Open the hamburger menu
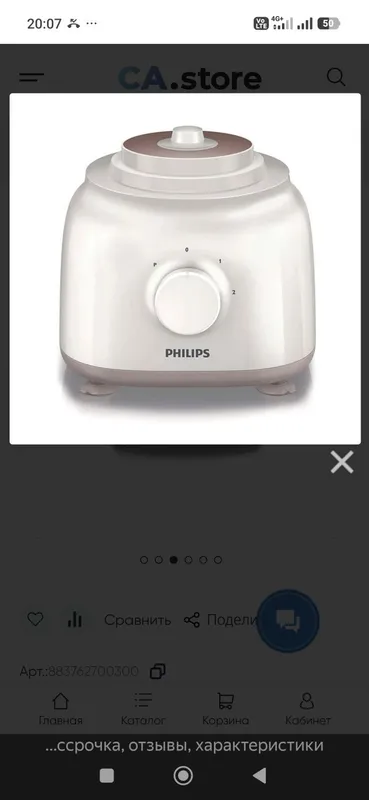Viewport: 369px width, 800px height. coord(32,78)
